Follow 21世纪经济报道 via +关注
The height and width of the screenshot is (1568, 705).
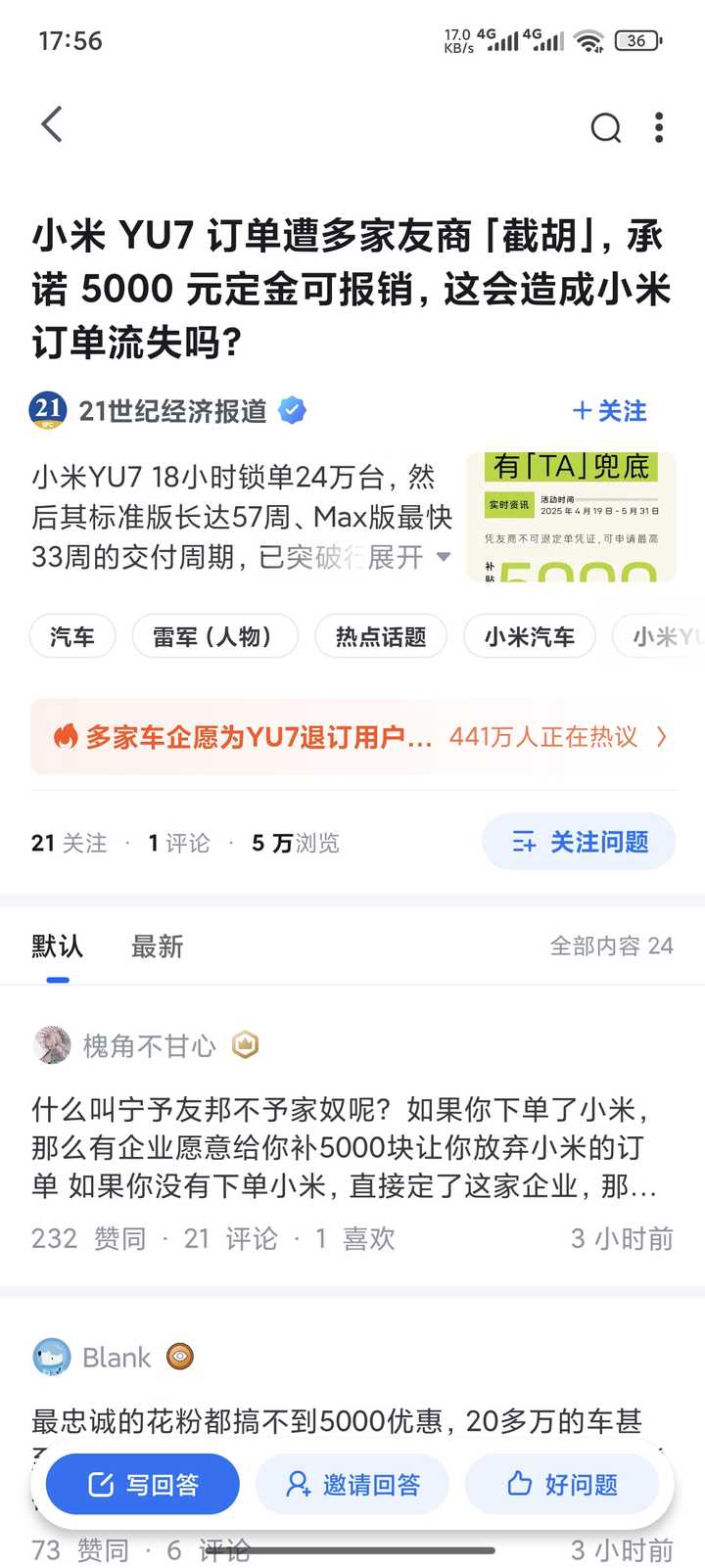[609, 411]
